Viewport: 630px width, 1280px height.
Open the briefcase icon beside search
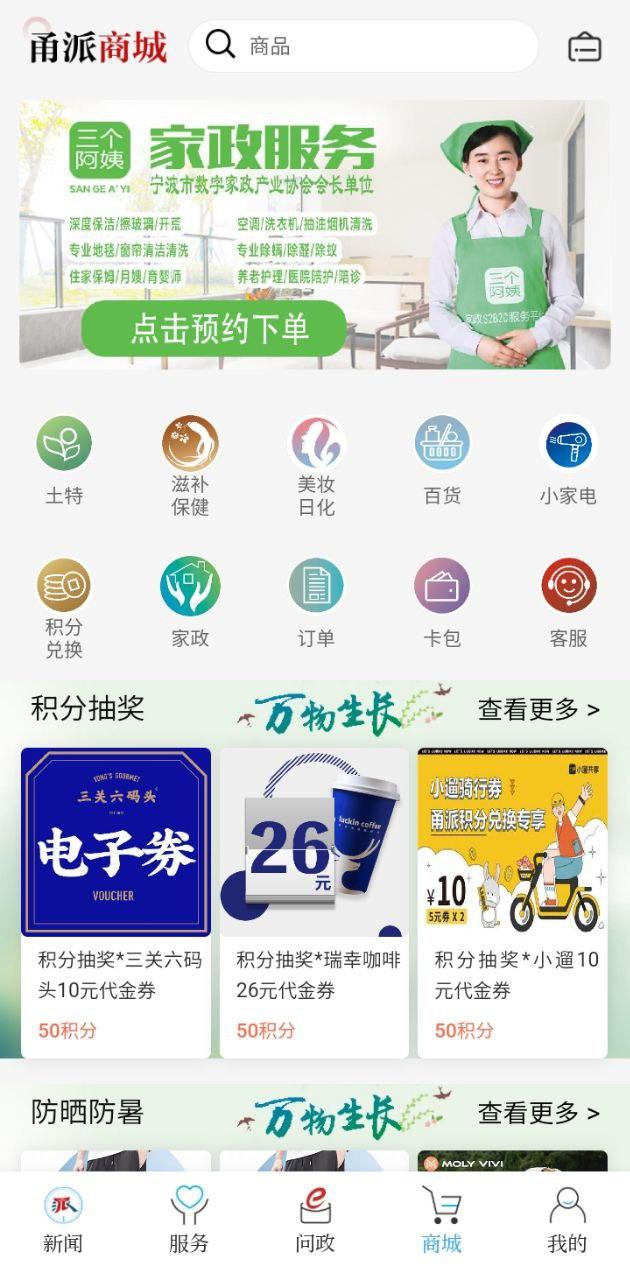585,47
